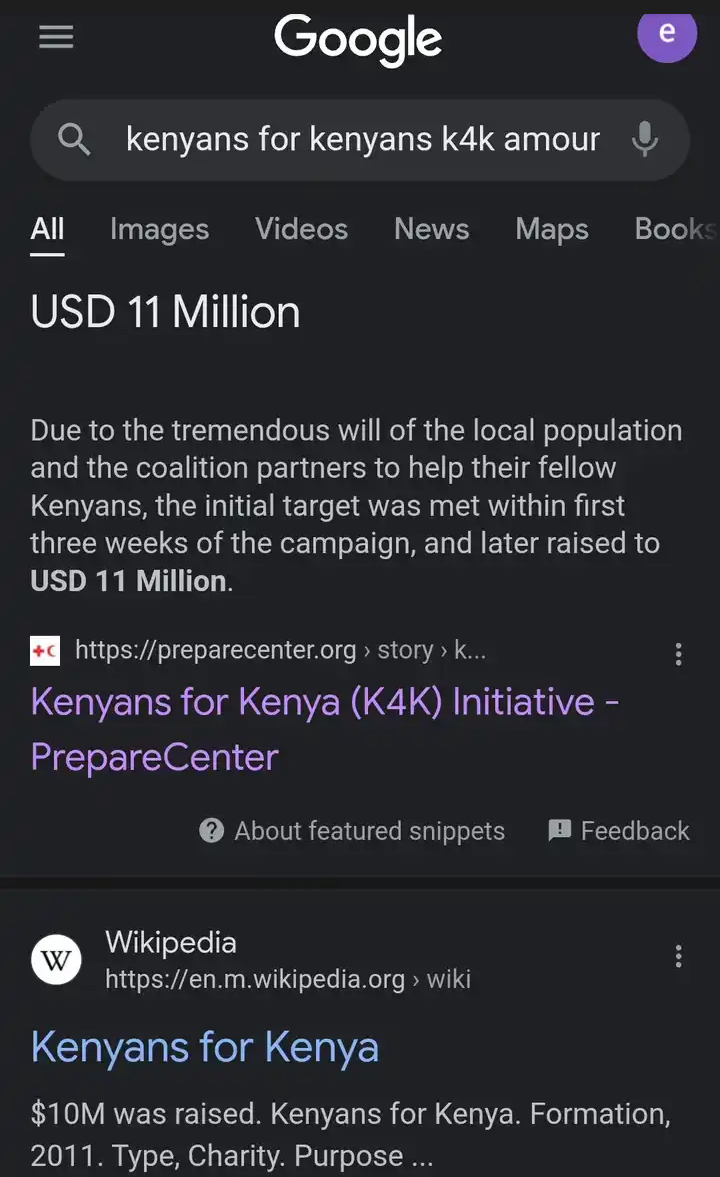
Task: Select the All results tab
Action: point(47,230)
